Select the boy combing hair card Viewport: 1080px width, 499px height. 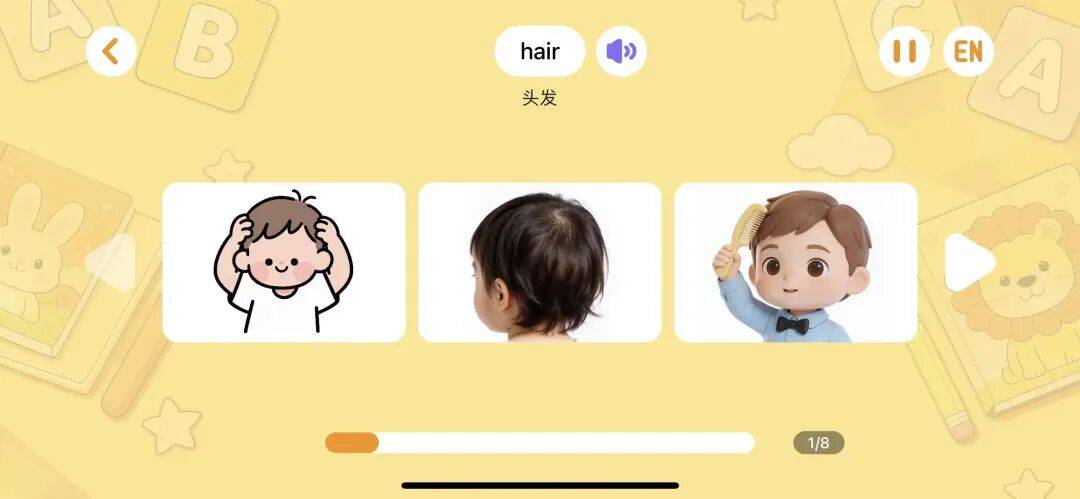796,262
